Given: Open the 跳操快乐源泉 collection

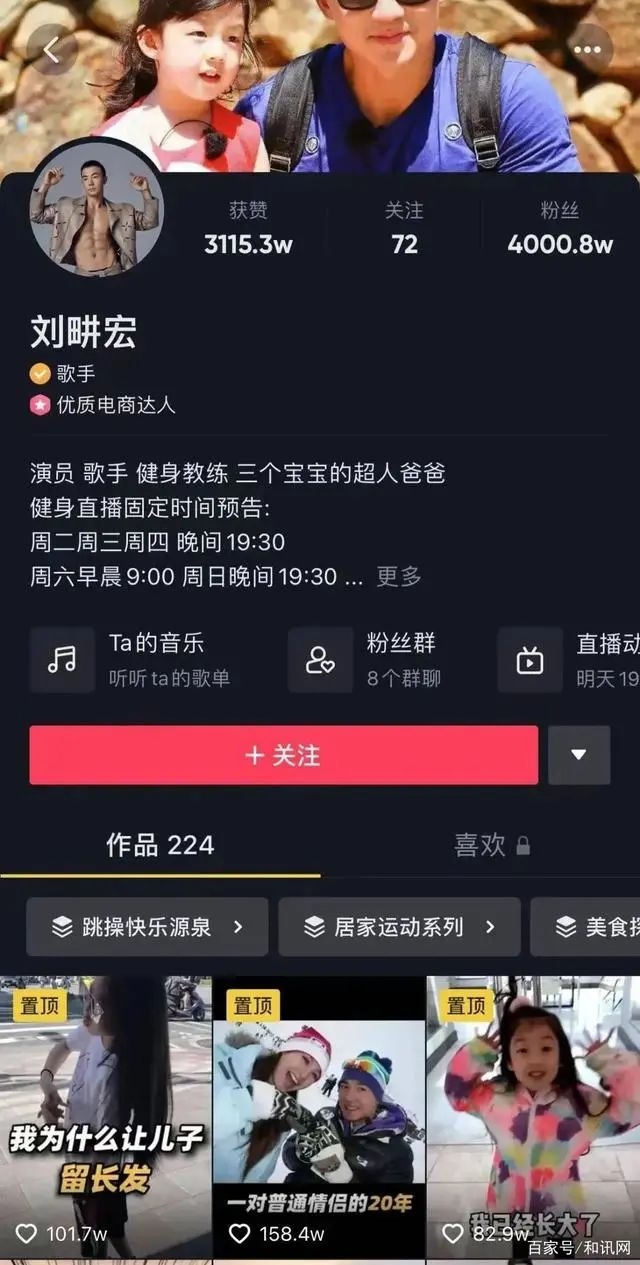Looking at the screenshot, I should click(147, 927).
